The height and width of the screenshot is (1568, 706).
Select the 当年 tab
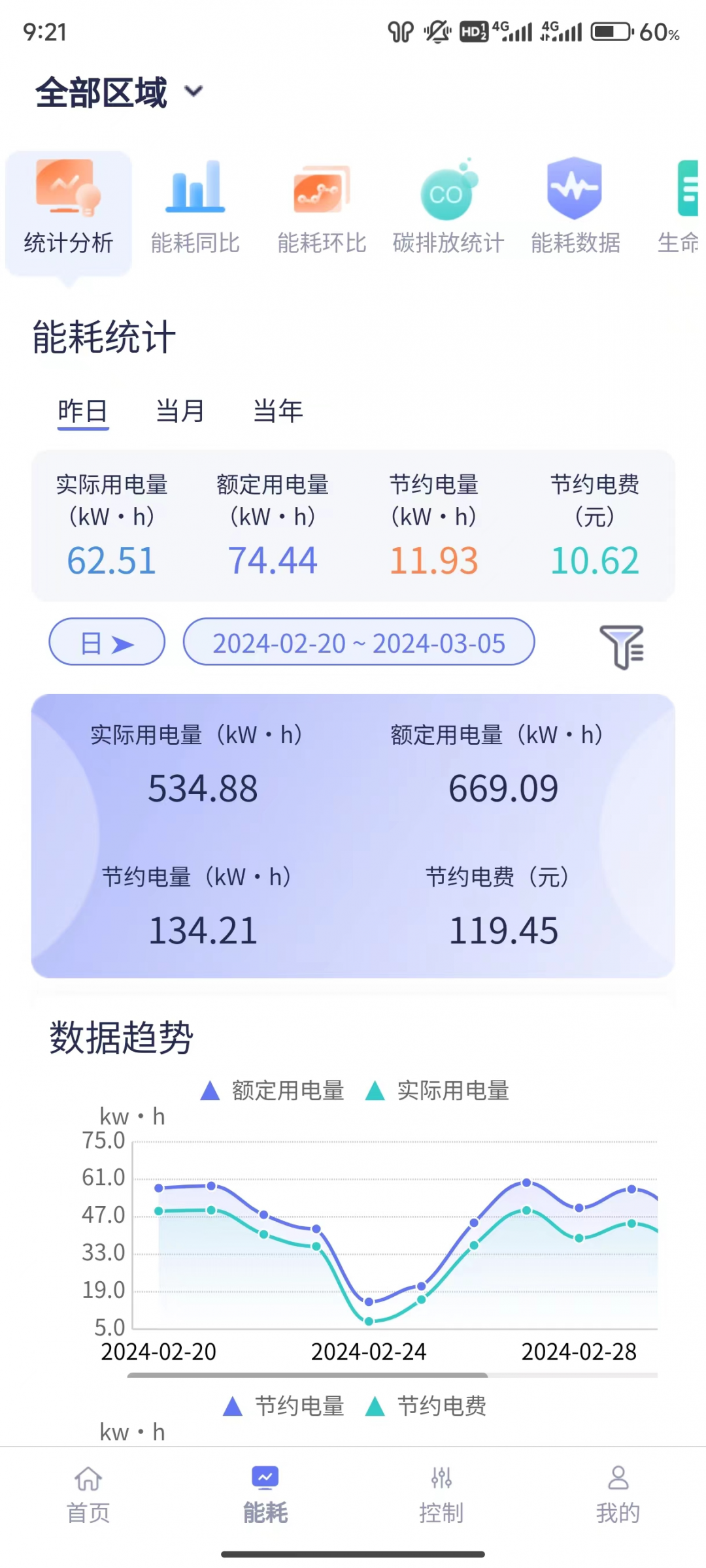tap(277, 411)
